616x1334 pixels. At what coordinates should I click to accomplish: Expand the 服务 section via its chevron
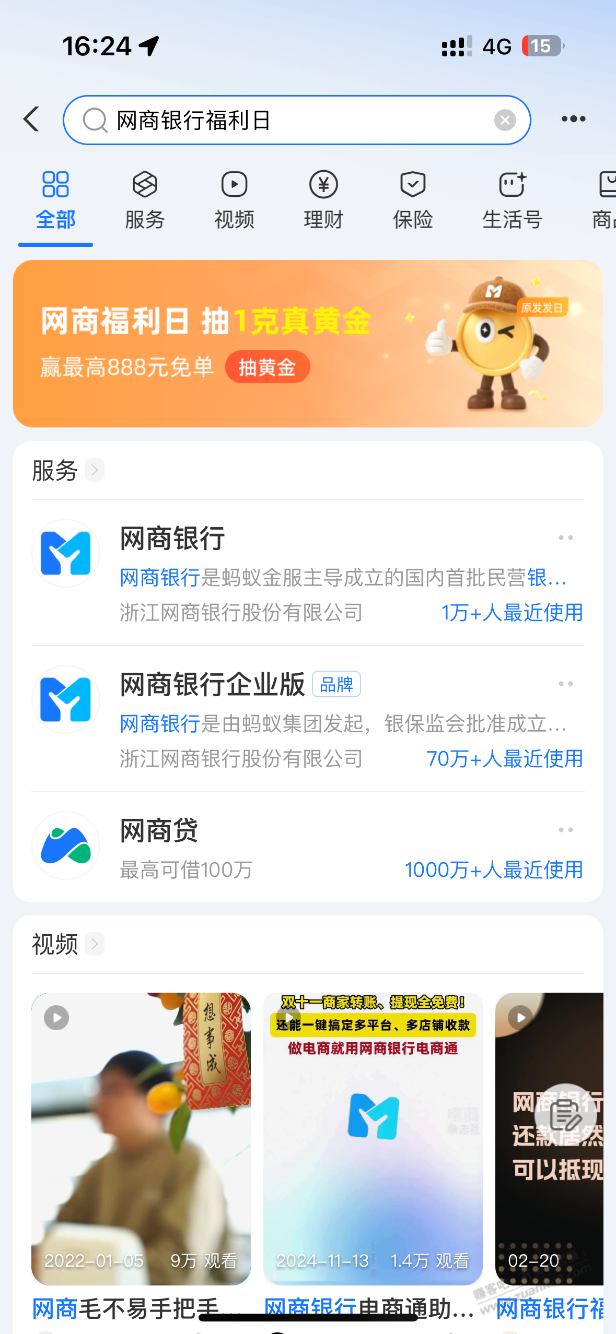[94, 470]
